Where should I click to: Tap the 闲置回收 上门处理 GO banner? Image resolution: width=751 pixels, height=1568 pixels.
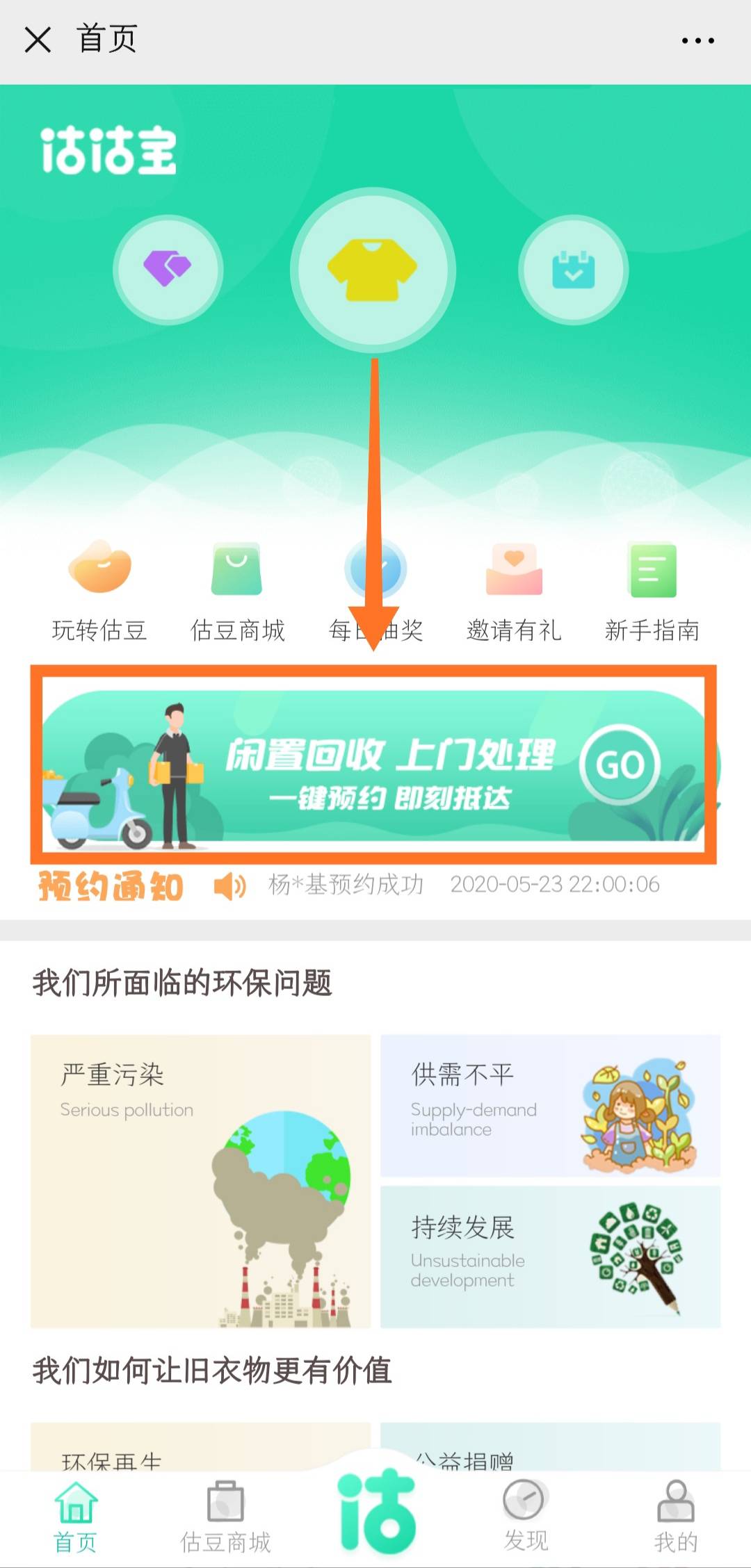pos(373,765)
